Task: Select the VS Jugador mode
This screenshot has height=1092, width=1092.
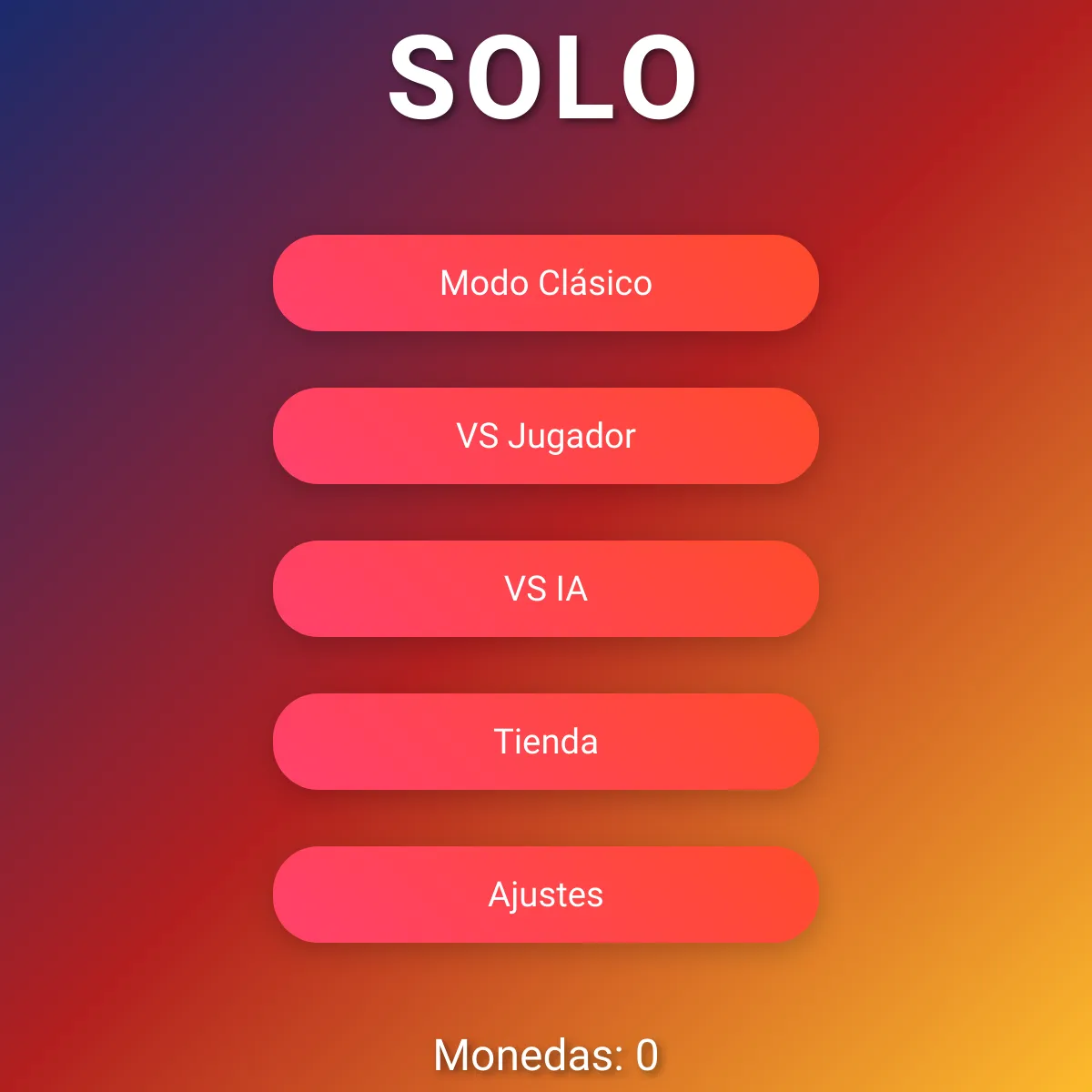Action: pyautogui.click(x=546, y=436)
